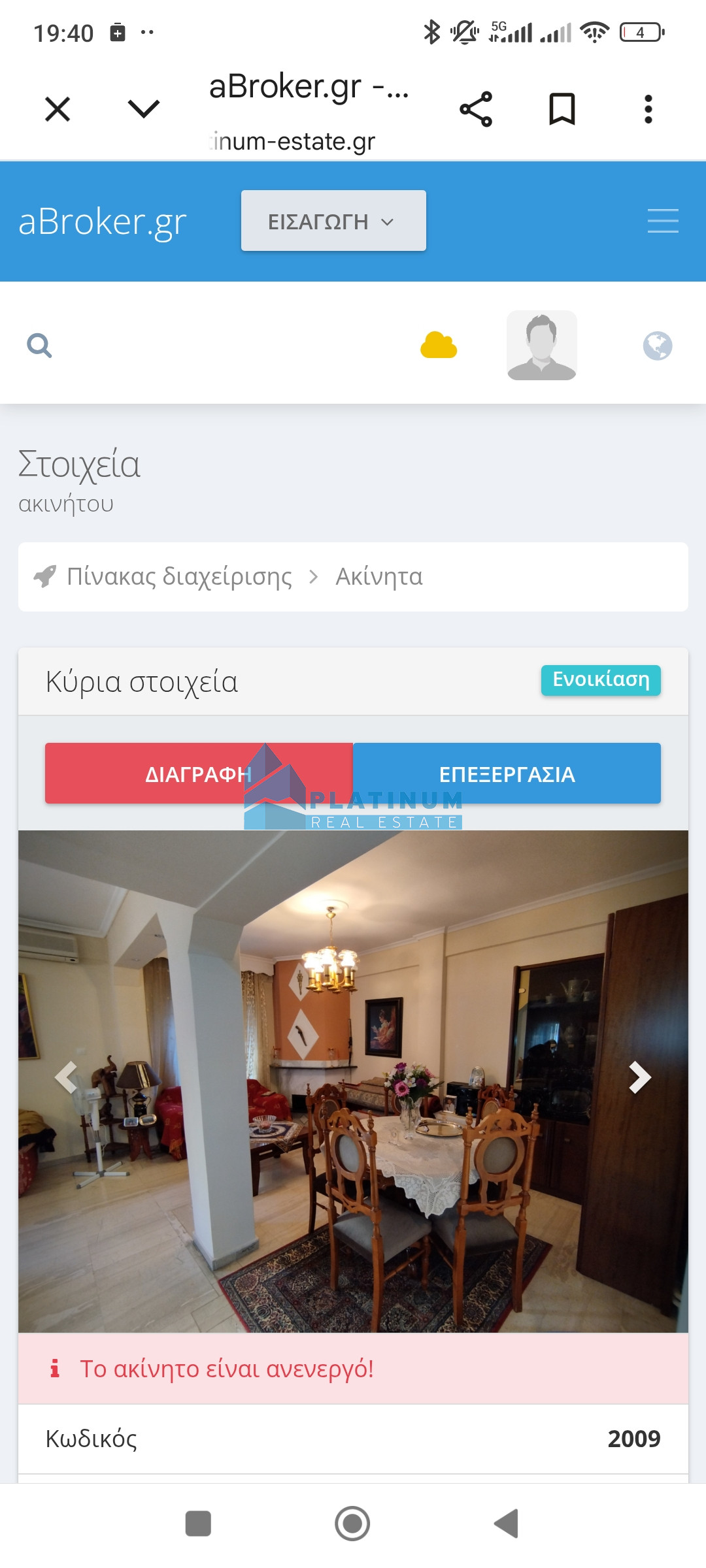Navigate back with the system back button
706x1568 pixels.
[x=507, y=1524]
